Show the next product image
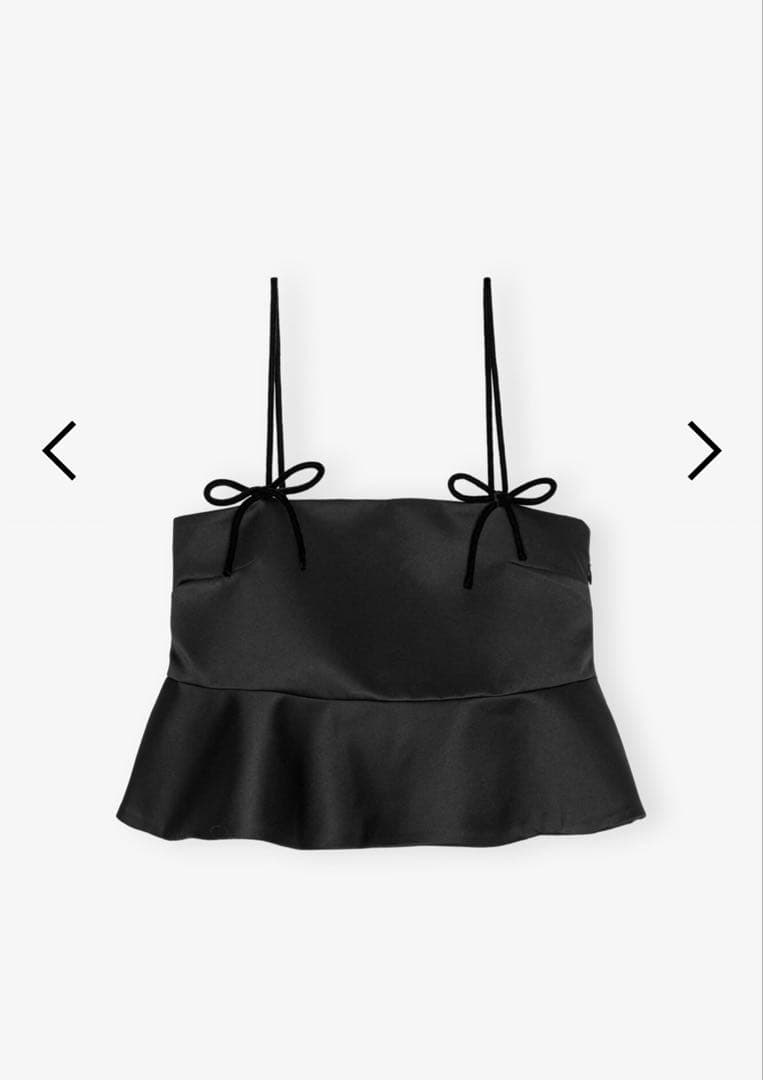This screenshot has height=1080, width=763. [704, 450]
